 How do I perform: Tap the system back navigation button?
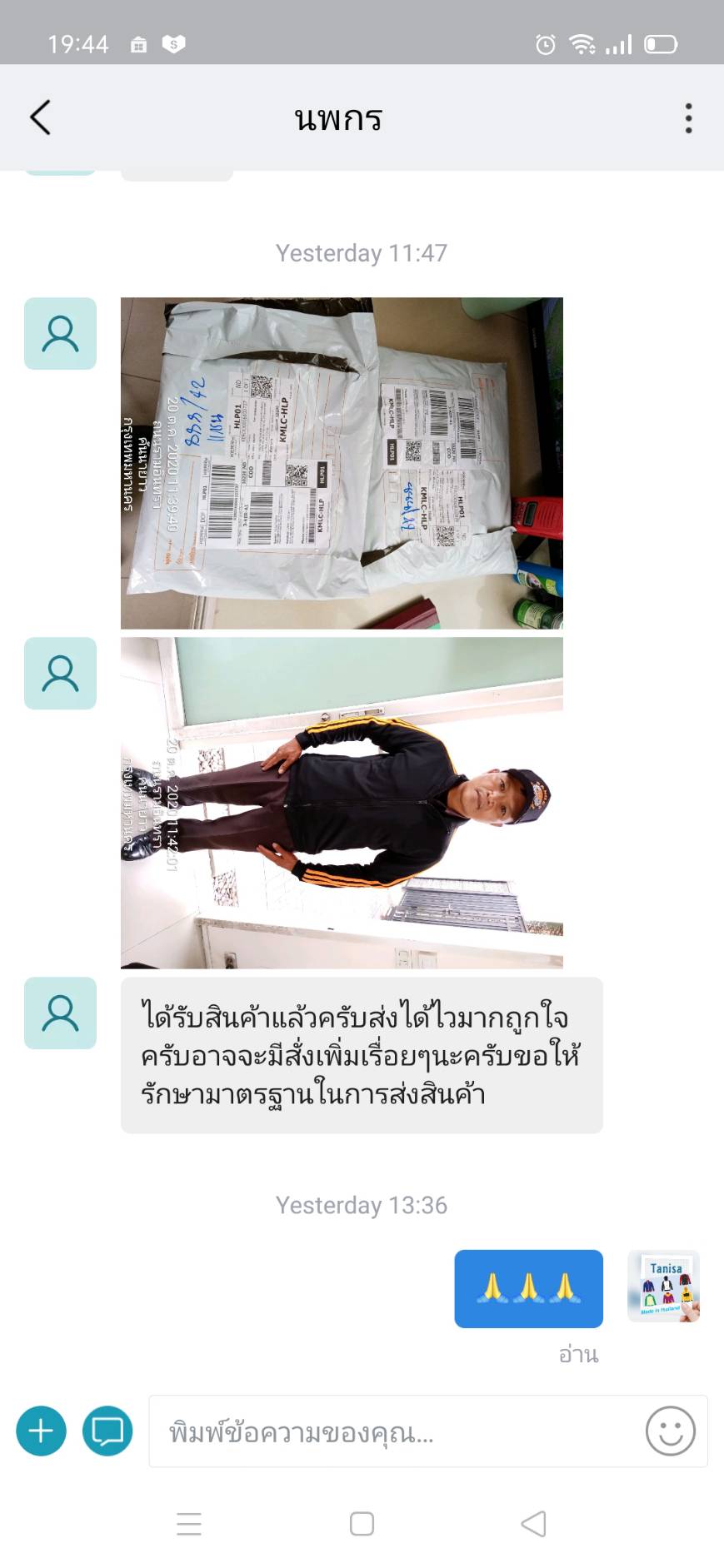pos(533,1524)
